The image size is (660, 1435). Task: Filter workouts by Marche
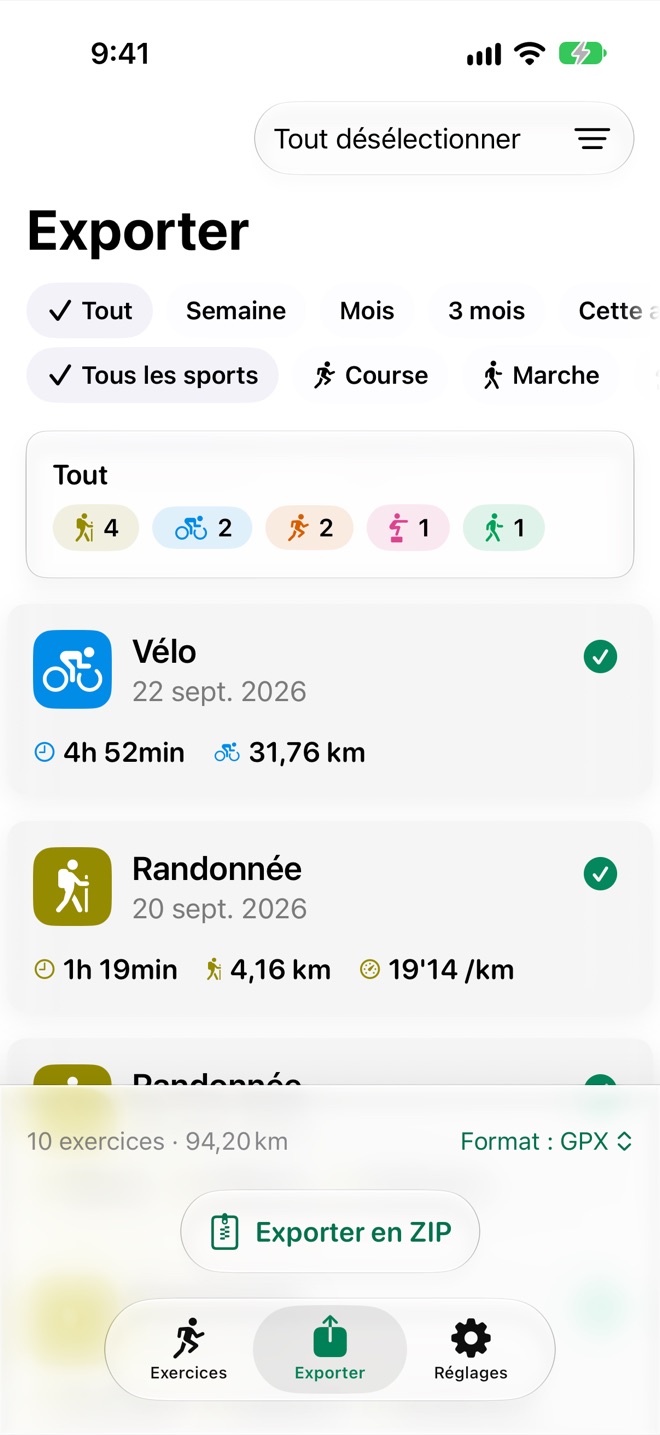click(x=541, y=375)
